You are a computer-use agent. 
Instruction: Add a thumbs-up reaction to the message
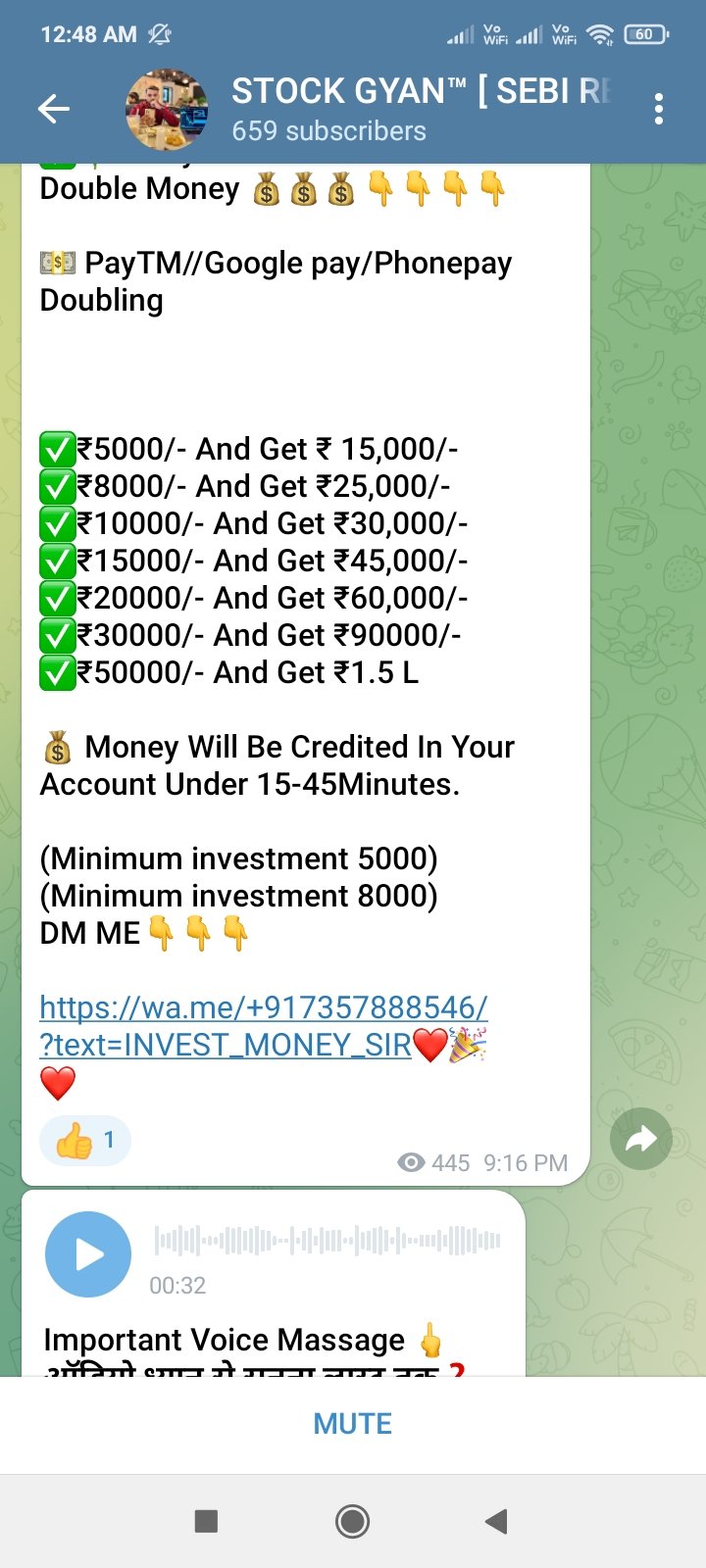(x=85, y=1141)
